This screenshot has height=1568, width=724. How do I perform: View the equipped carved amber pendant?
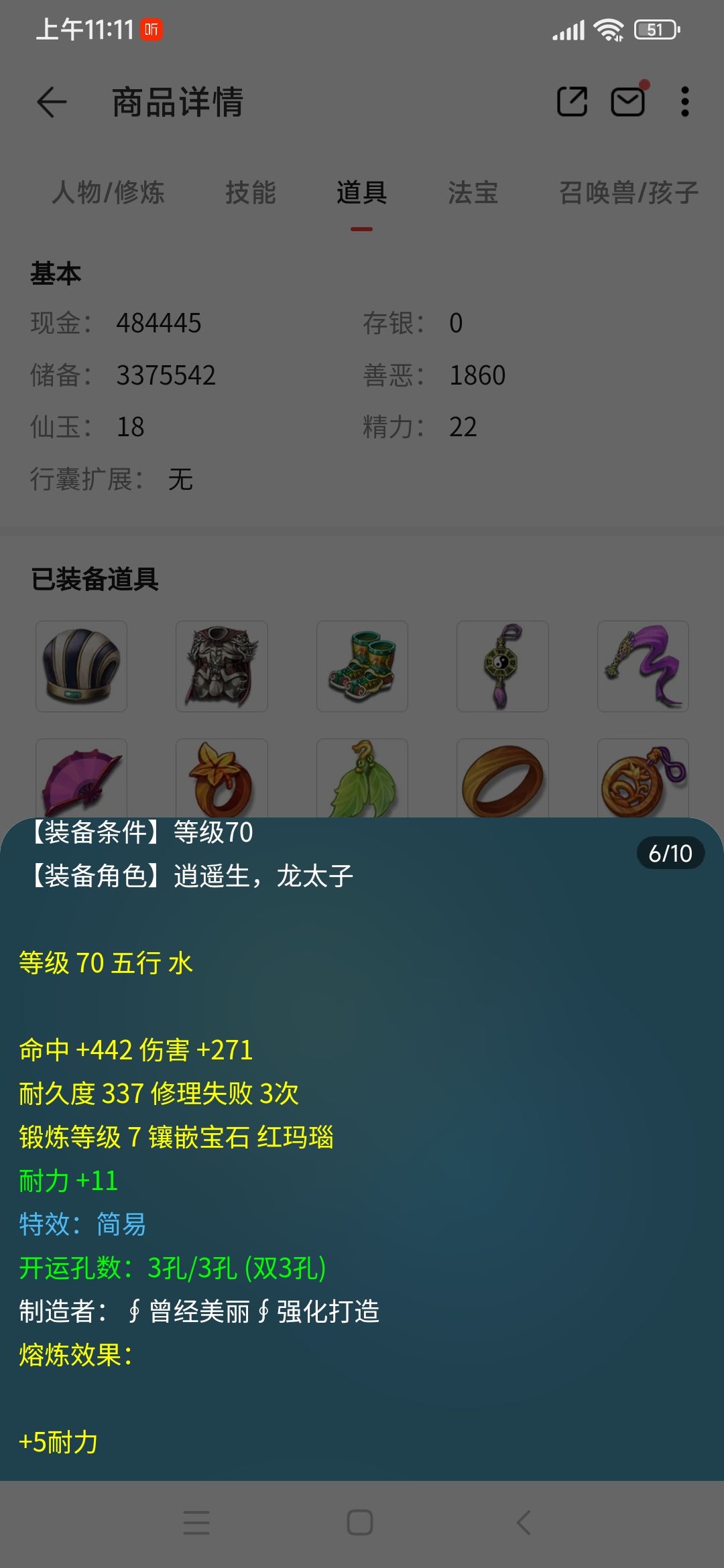(x=643, y=779)
